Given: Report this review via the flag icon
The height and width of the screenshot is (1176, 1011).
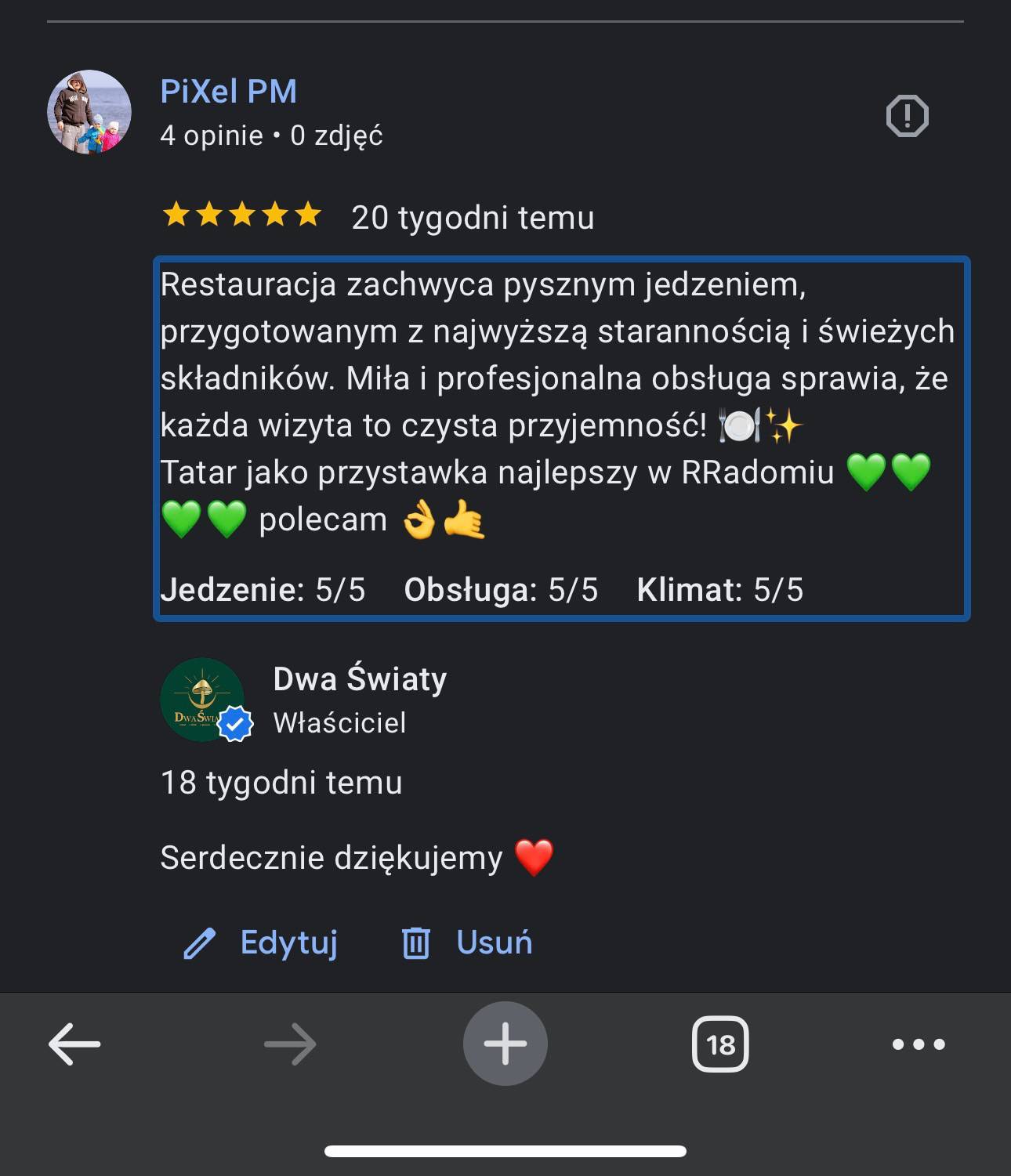Looking at the screenshot, I should 907,117.
